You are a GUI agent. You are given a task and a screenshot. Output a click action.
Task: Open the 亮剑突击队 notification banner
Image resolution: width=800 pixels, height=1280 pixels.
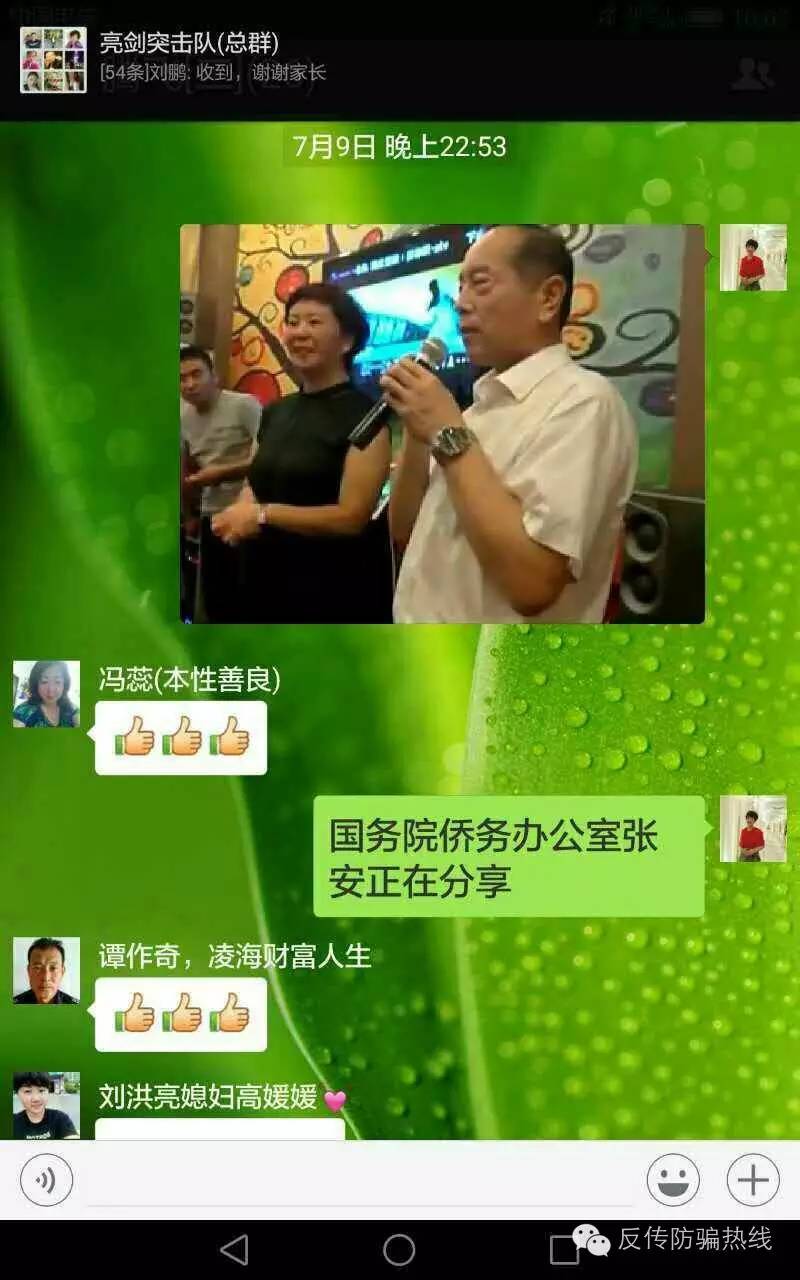[300, 58]
